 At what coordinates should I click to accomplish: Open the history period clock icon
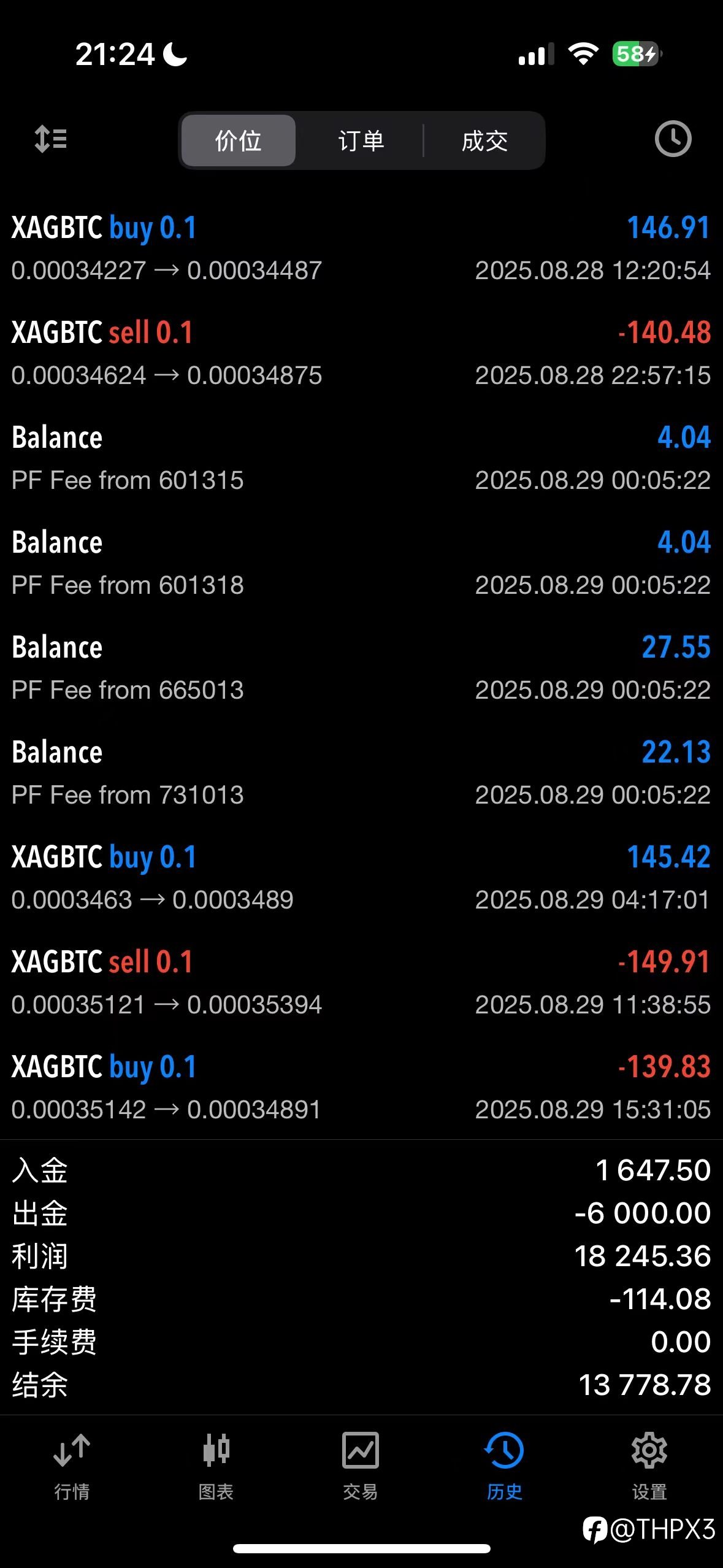click(x=673, y=139)
